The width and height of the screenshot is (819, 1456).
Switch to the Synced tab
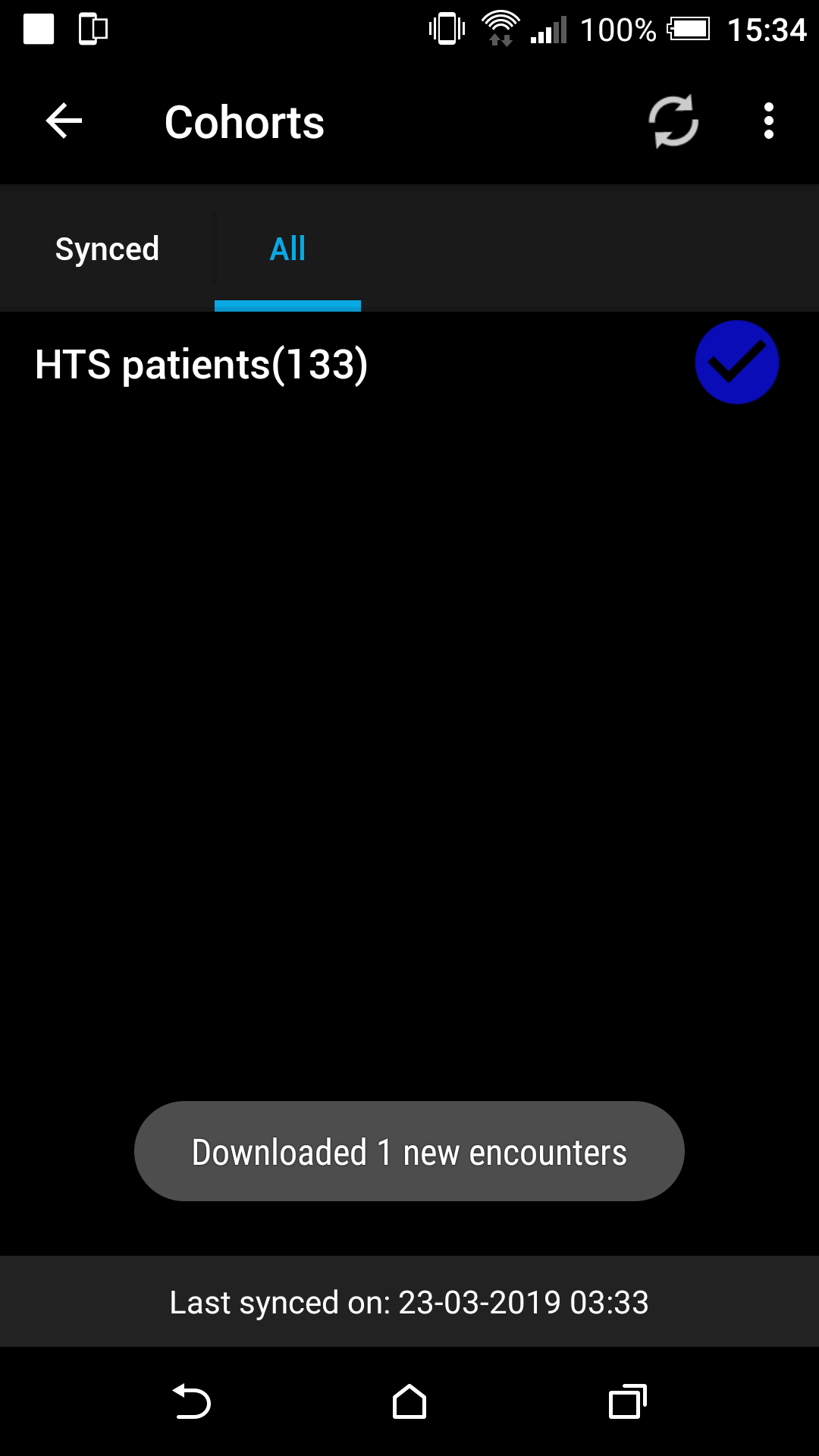107,249
